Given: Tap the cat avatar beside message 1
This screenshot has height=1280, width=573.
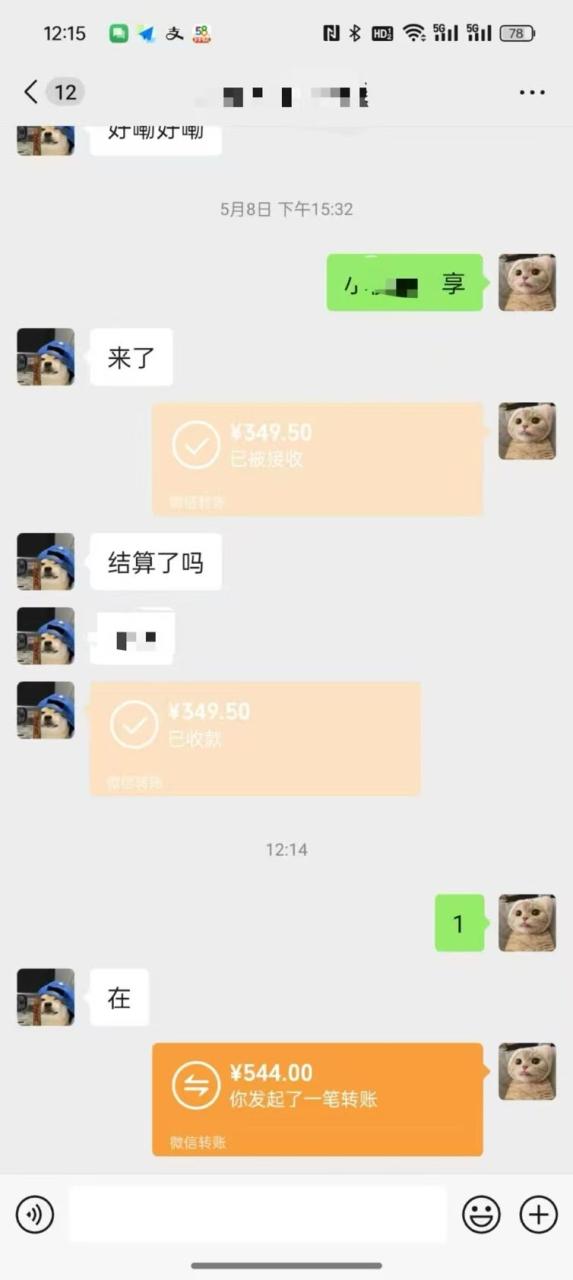Looking at the screenshot, I should tap(527, 923).
